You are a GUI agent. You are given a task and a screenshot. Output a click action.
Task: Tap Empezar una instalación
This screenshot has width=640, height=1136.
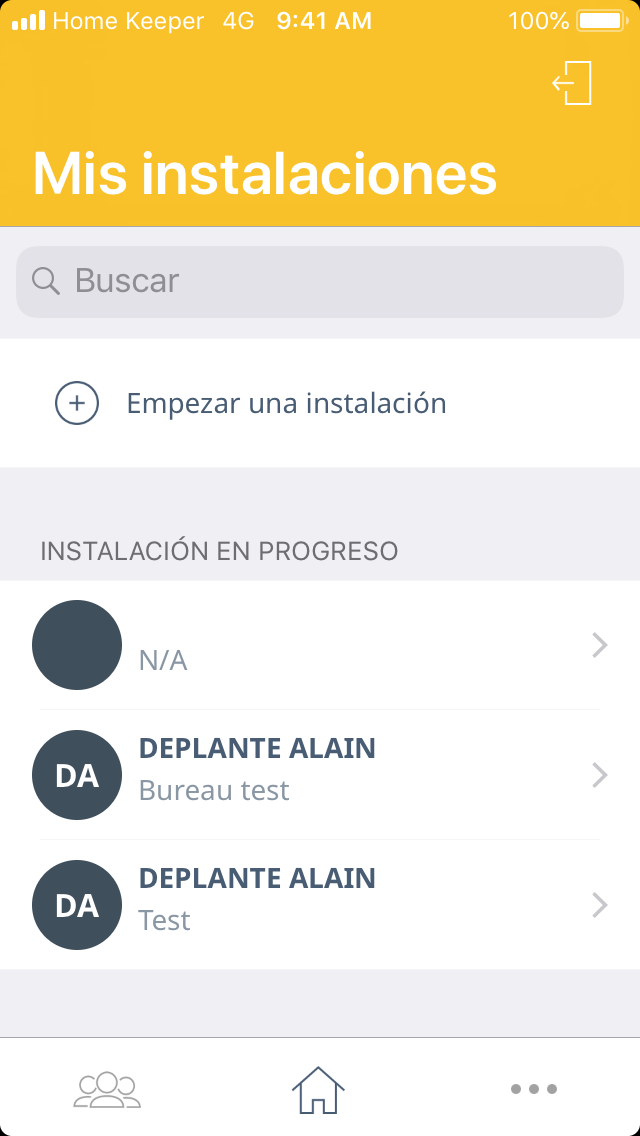[x=286, y=404]
